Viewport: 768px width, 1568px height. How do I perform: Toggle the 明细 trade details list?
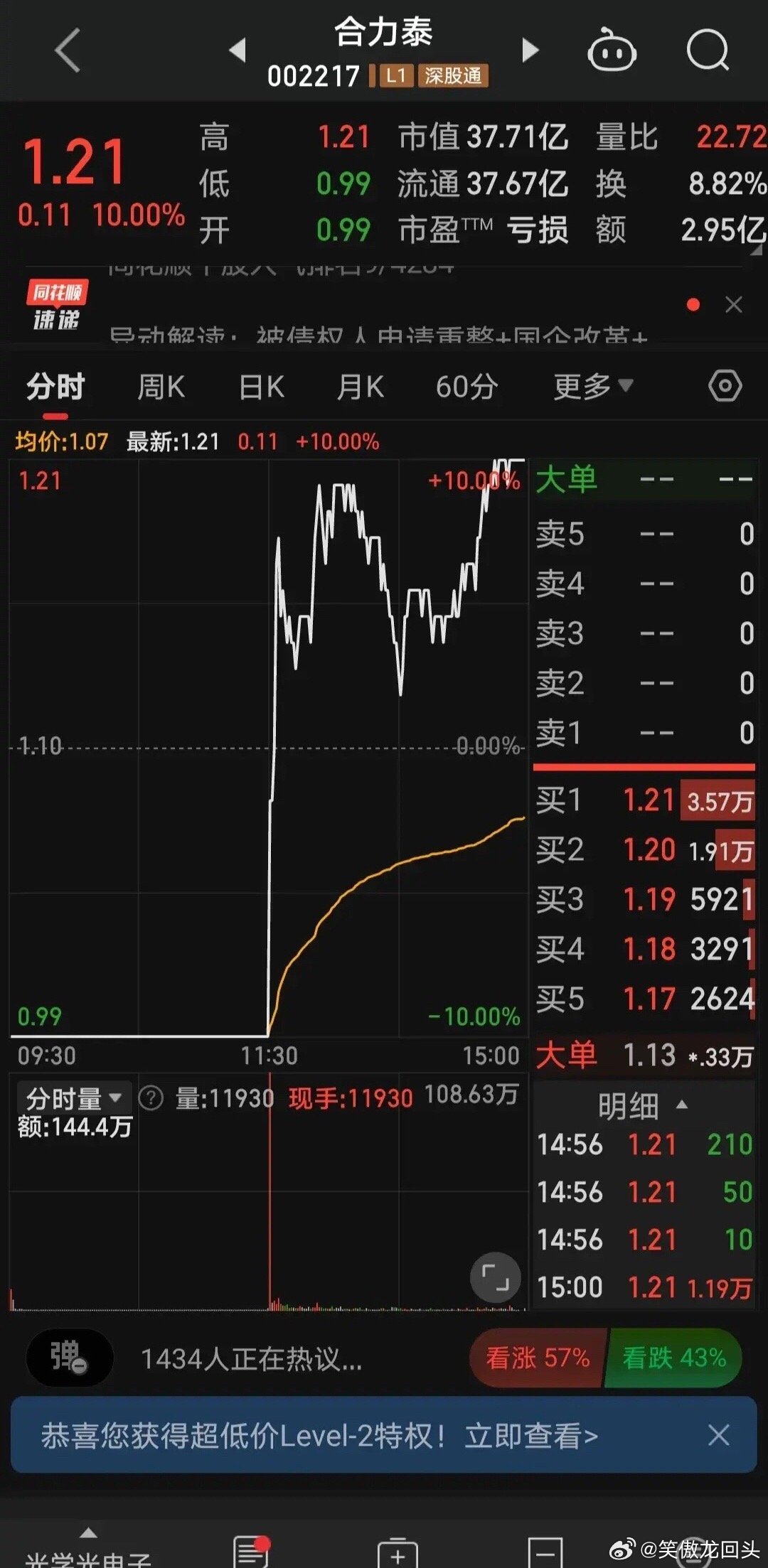643,1106
